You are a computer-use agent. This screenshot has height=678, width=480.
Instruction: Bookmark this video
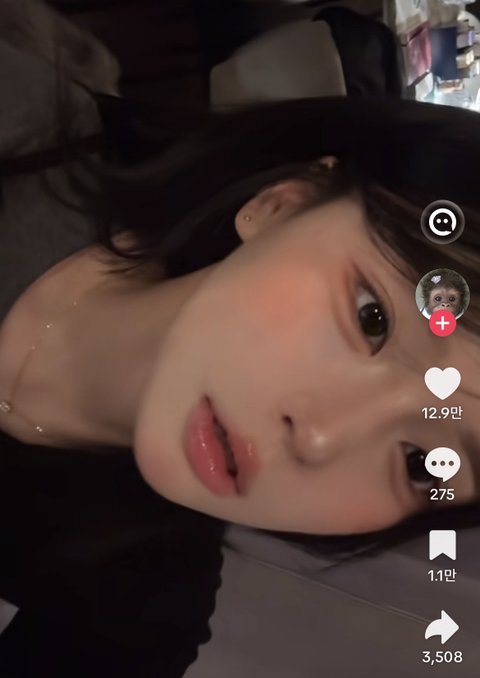tap(442, 545)
